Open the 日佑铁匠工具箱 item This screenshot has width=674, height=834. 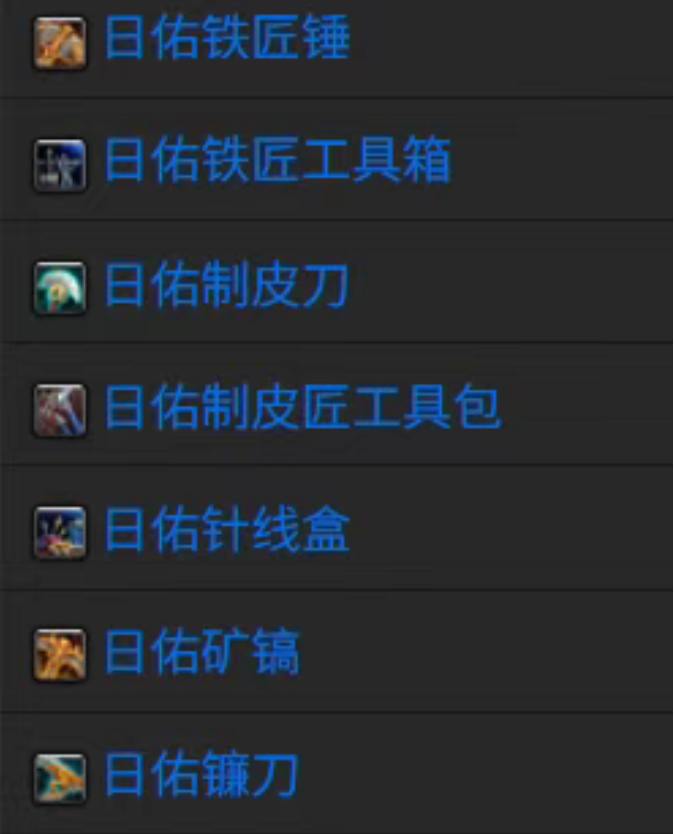coord(277,162)
